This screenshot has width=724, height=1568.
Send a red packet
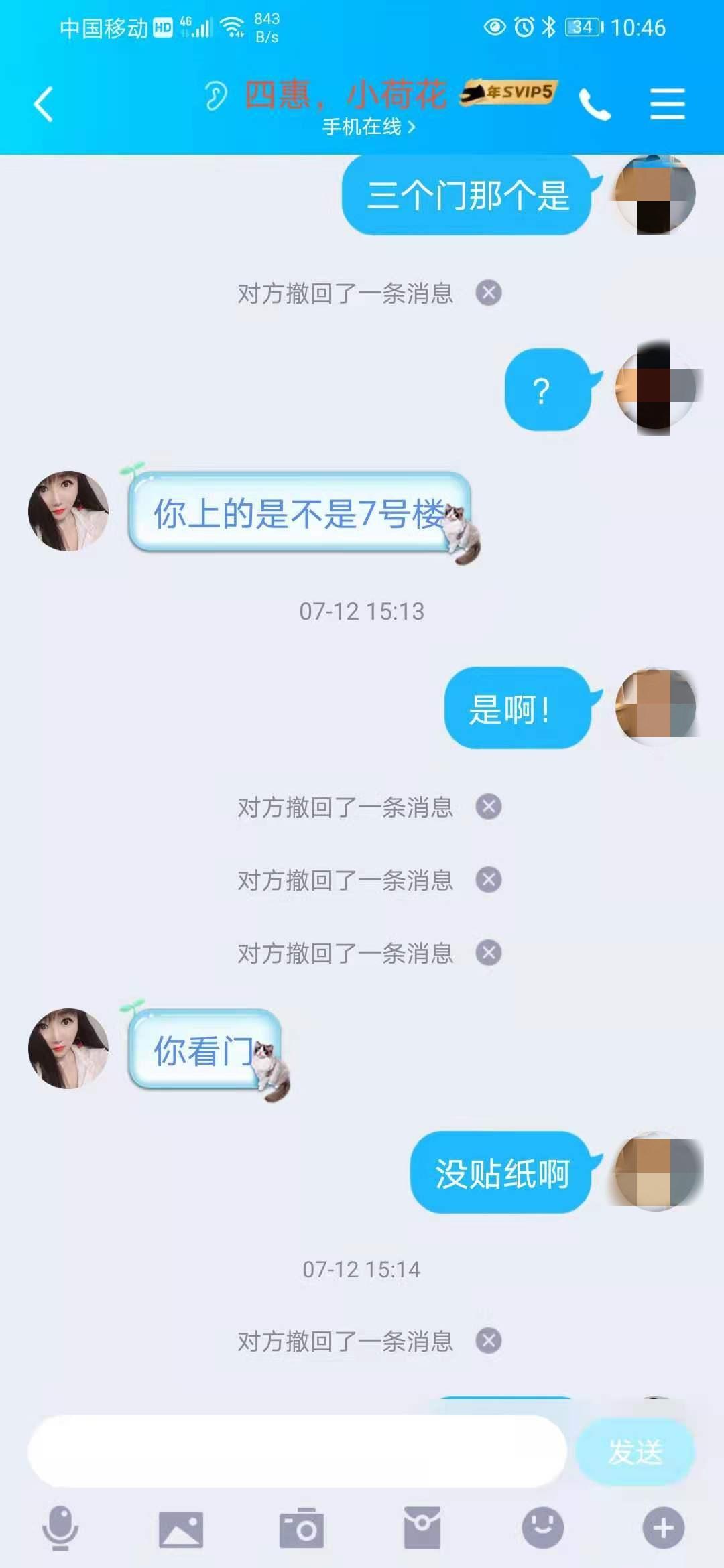422,1528
